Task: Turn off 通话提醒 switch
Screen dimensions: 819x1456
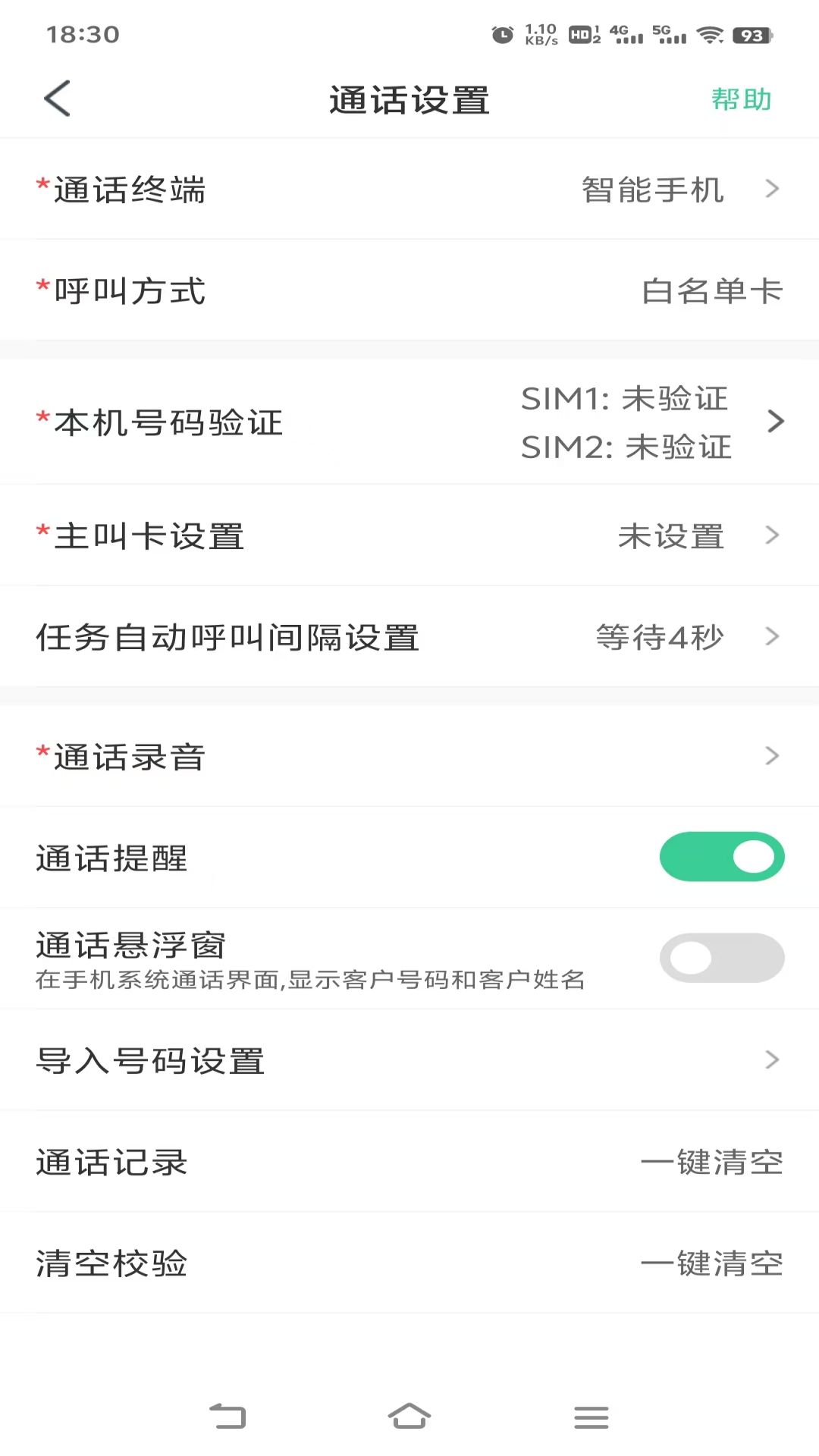Action: pos(722,857)
